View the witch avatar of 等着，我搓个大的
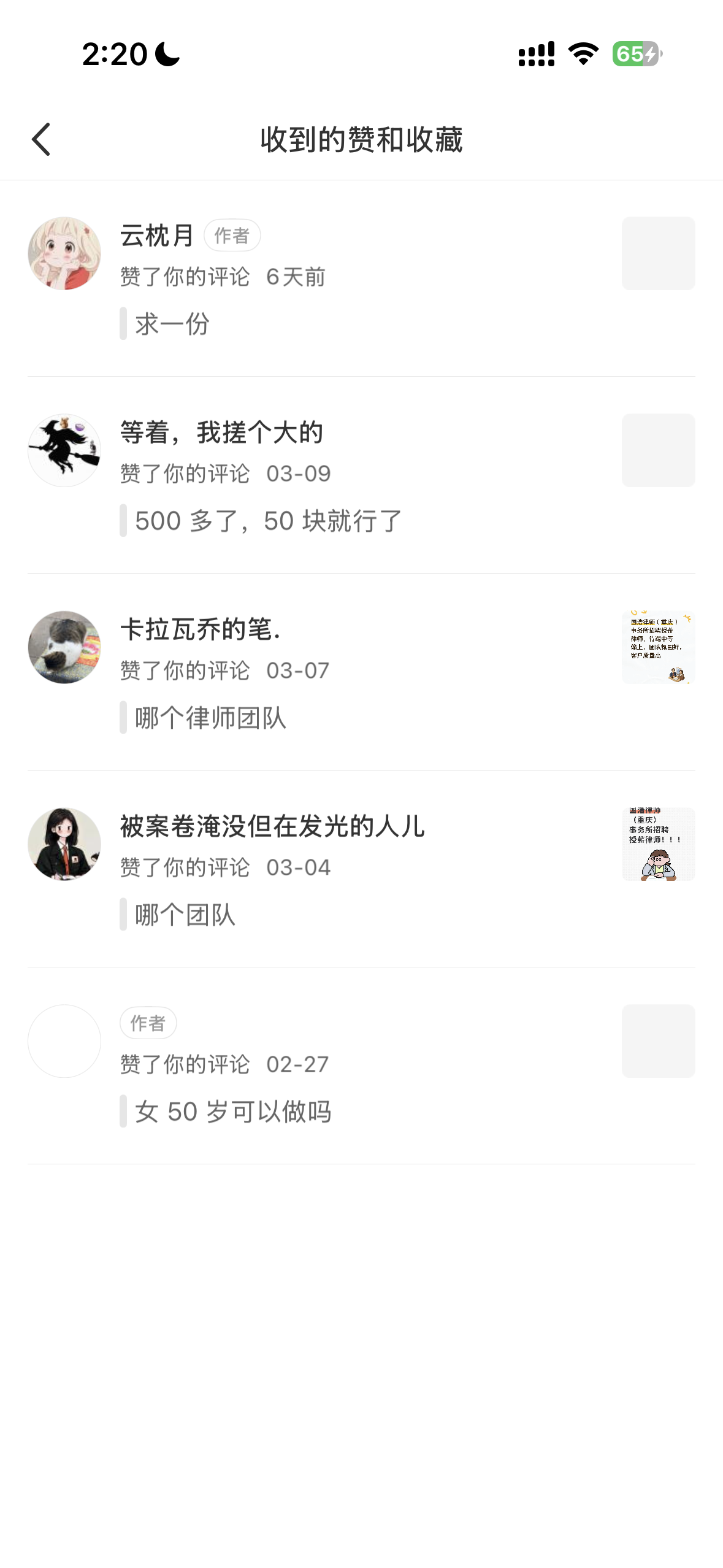 [x=64, y=450]
